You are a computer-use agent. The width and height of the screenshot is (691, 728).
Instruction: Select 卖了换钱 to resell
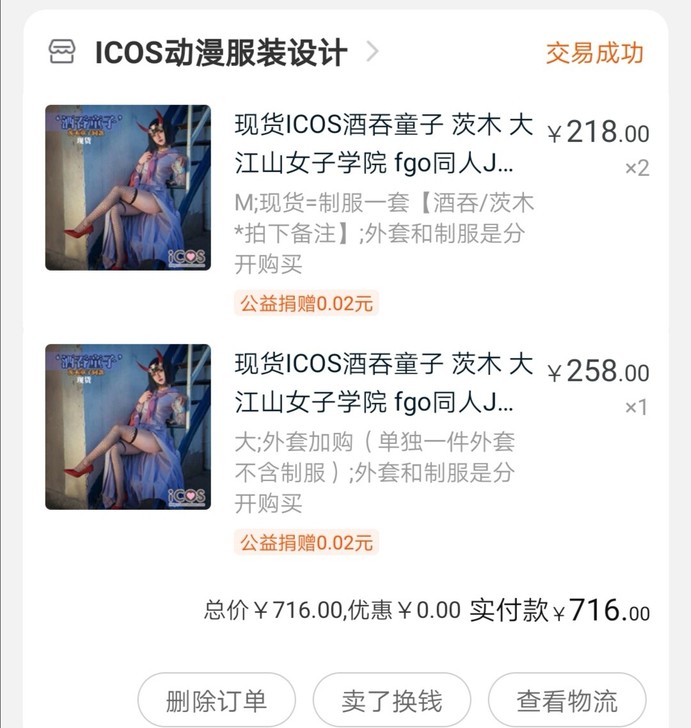point(391,700)
